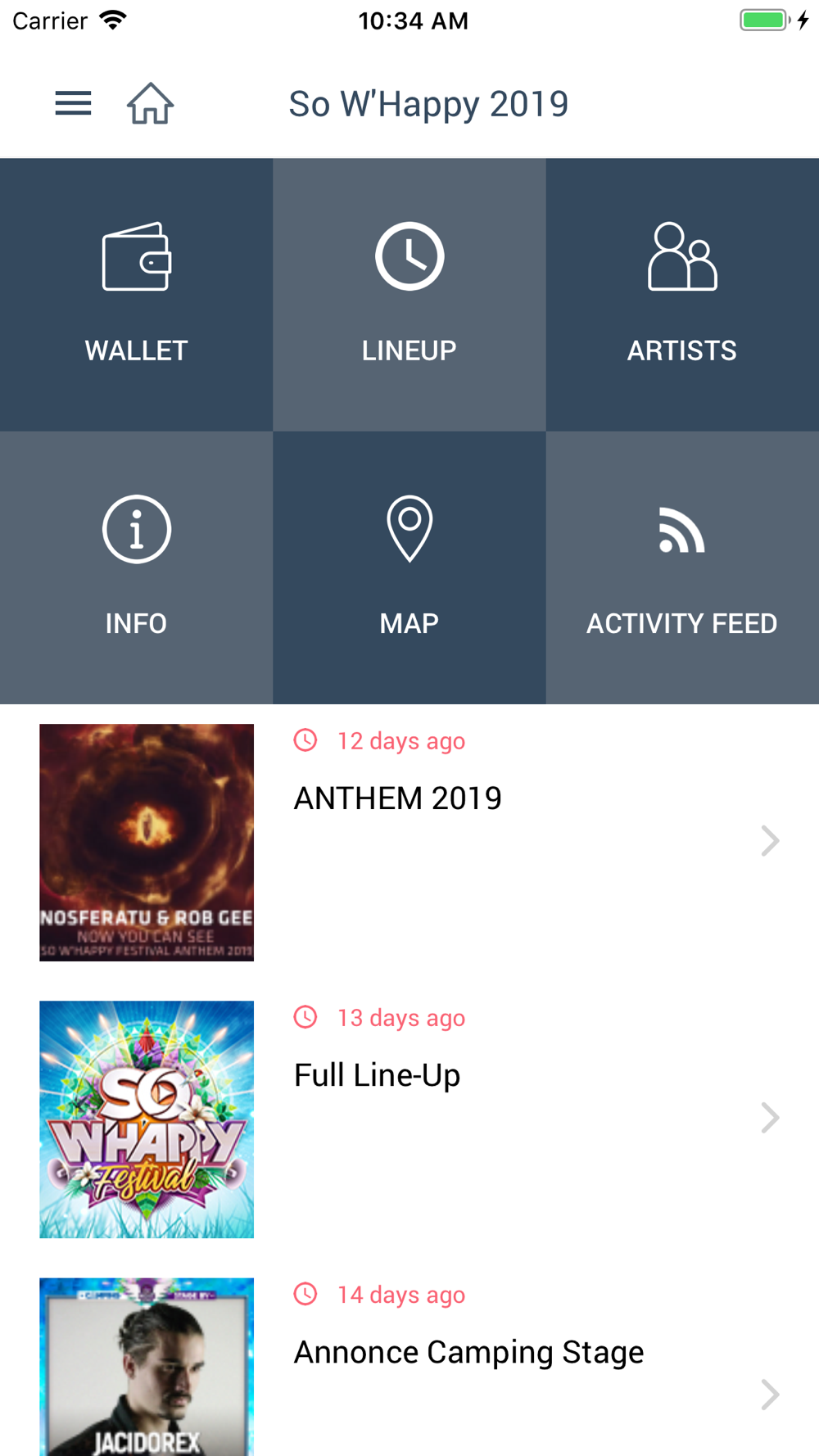Screen dimensions: 819x1456
Task: Open the Wallet tile
Action: pos(136,295)
